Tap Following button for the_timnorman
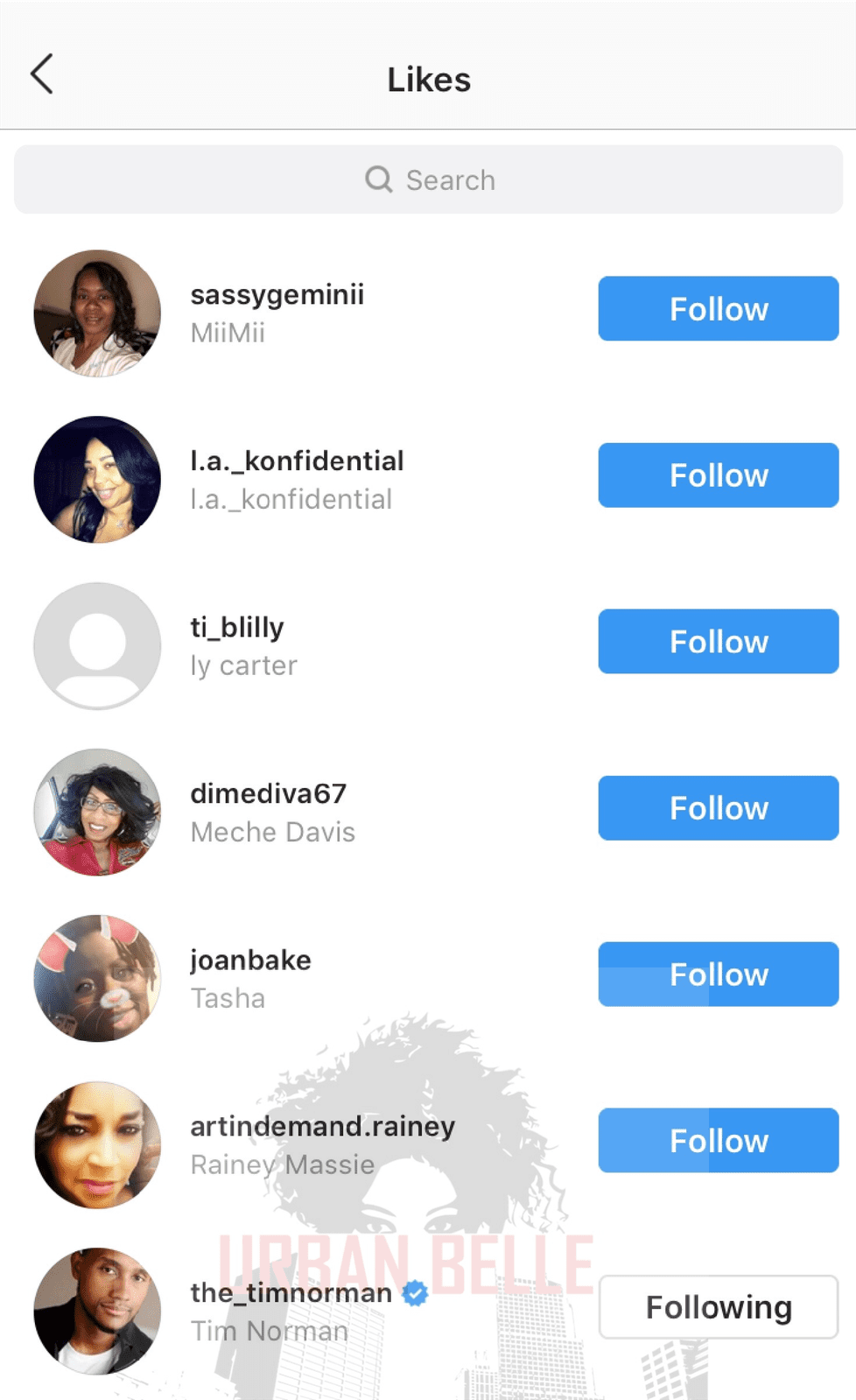The image size is (856, 1400). [719, 1306]
